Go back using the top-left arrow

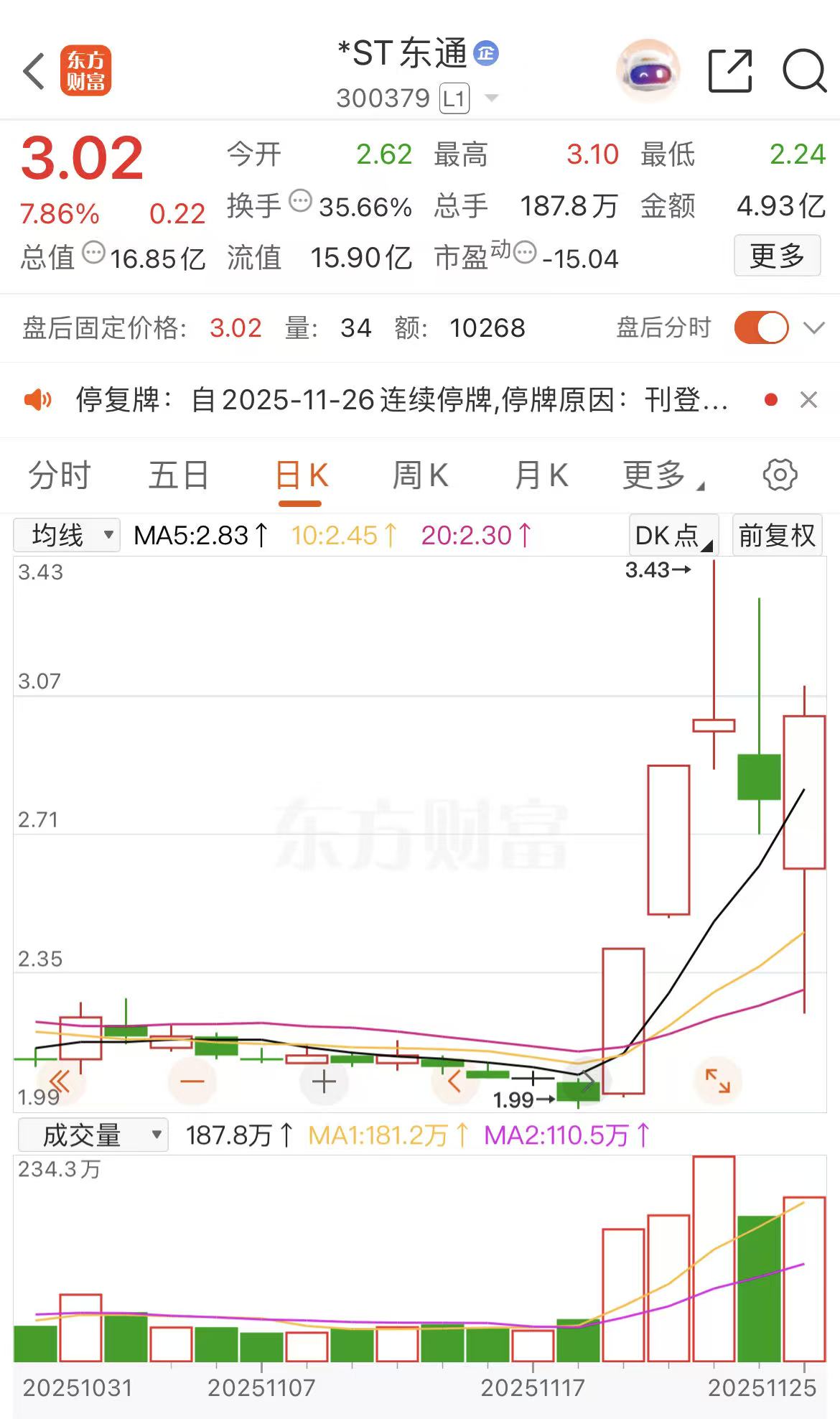pos(34,71)
